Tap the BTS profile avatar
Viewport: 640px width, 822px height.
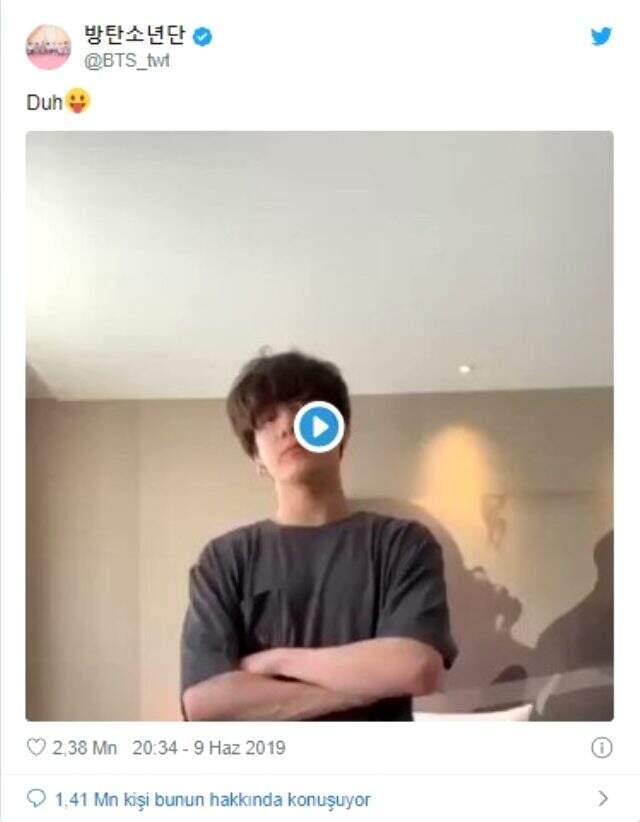49,47
